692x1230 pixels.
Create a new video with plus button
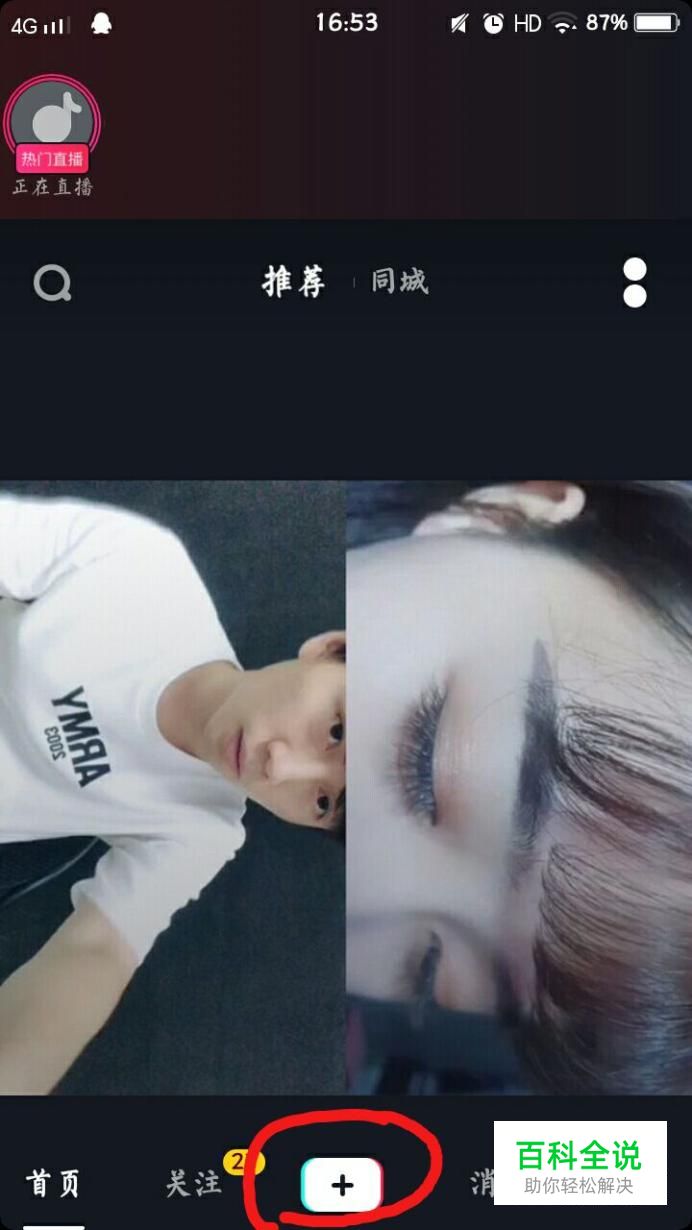342,1185
